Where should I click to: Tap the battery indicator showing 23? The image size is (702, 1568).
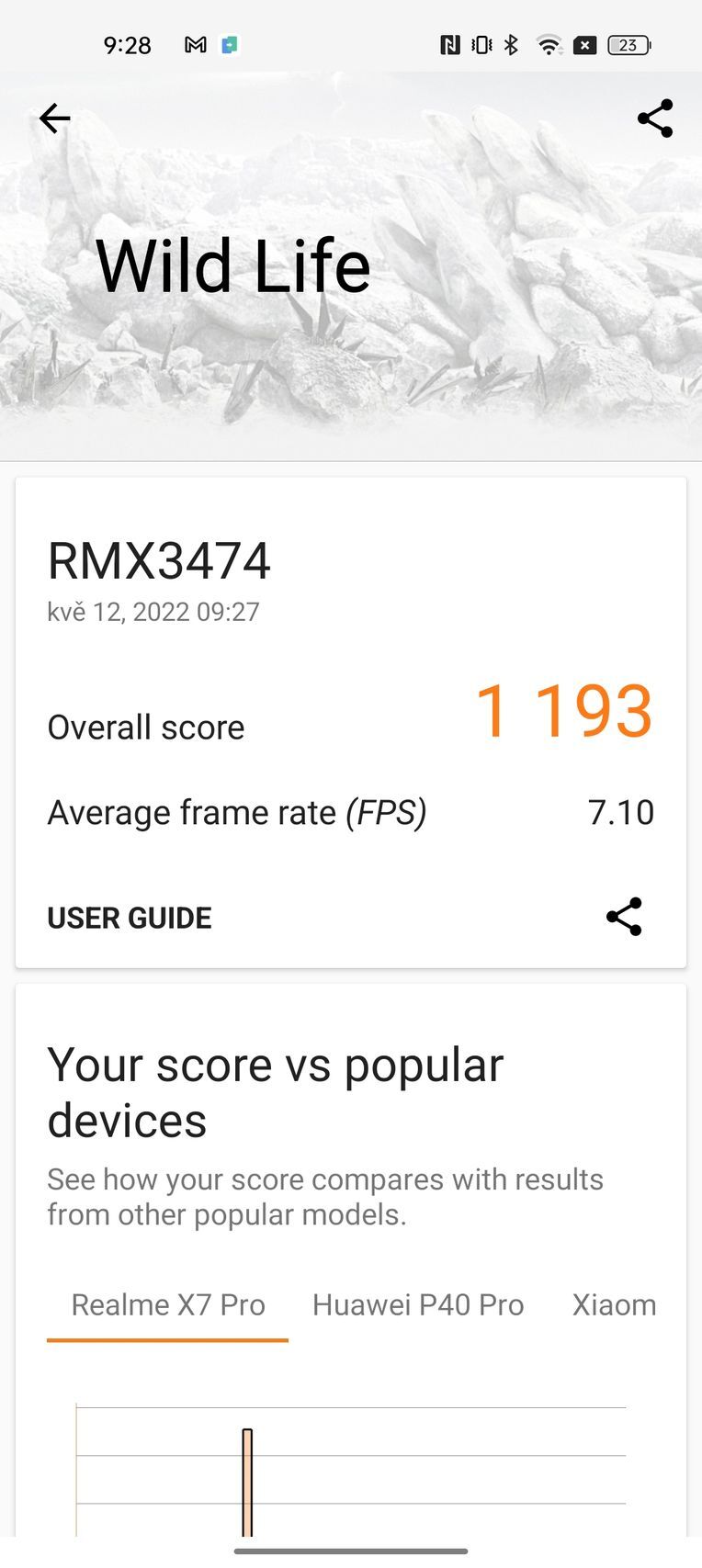[629, 44]
